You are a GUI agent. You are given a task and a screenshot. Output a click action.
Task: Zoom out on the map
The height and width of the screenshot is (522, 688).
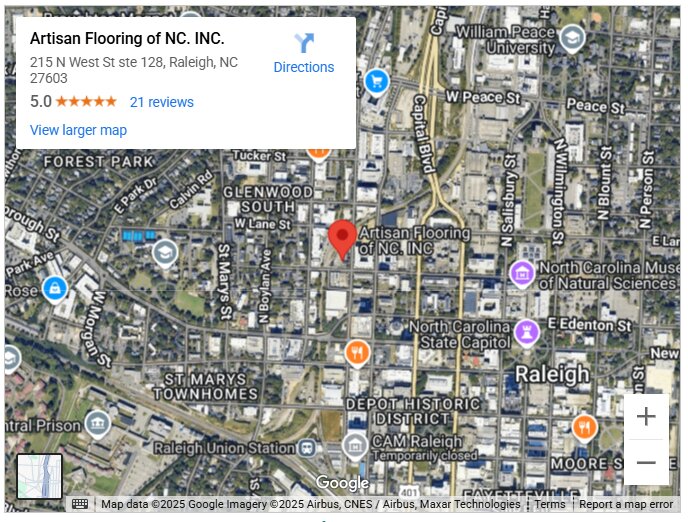(646, 462)
